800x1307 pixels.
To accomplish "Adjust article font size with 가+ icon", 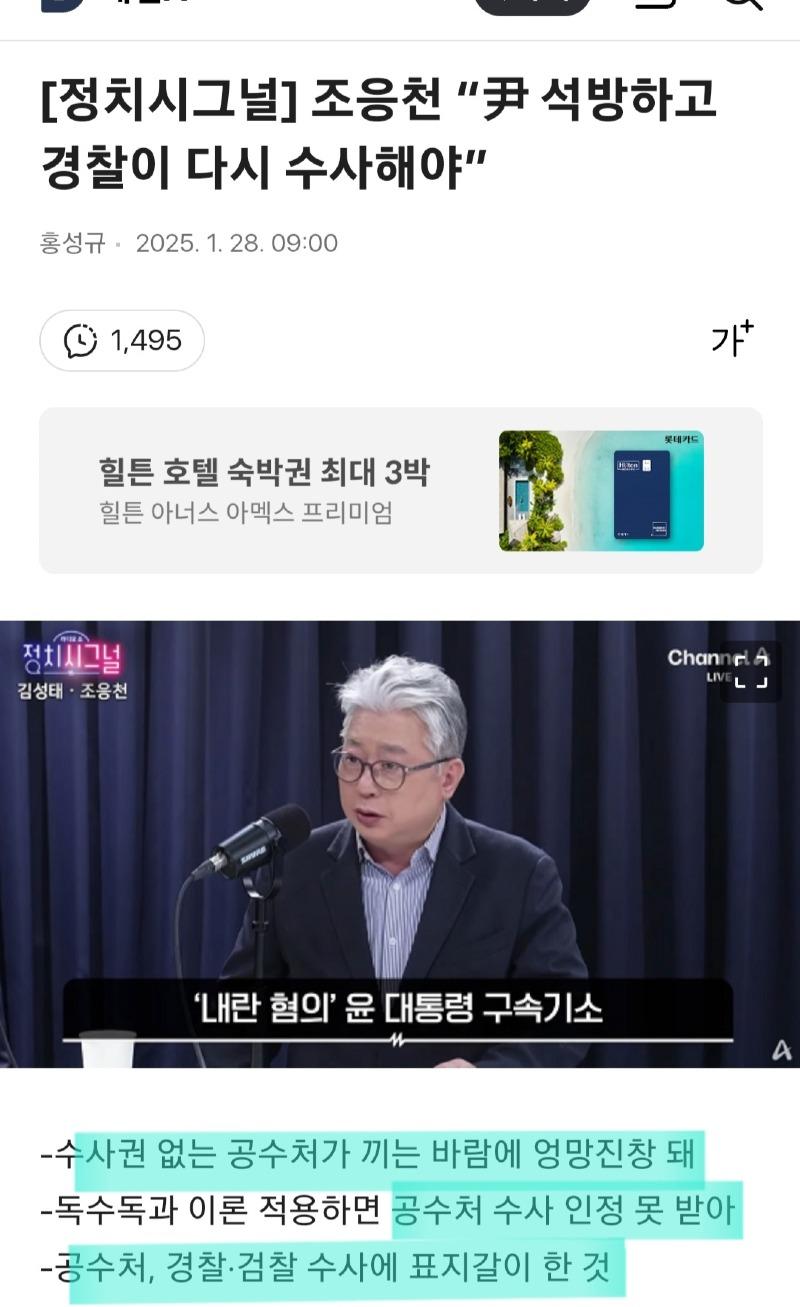I will [x=732, y=338].
